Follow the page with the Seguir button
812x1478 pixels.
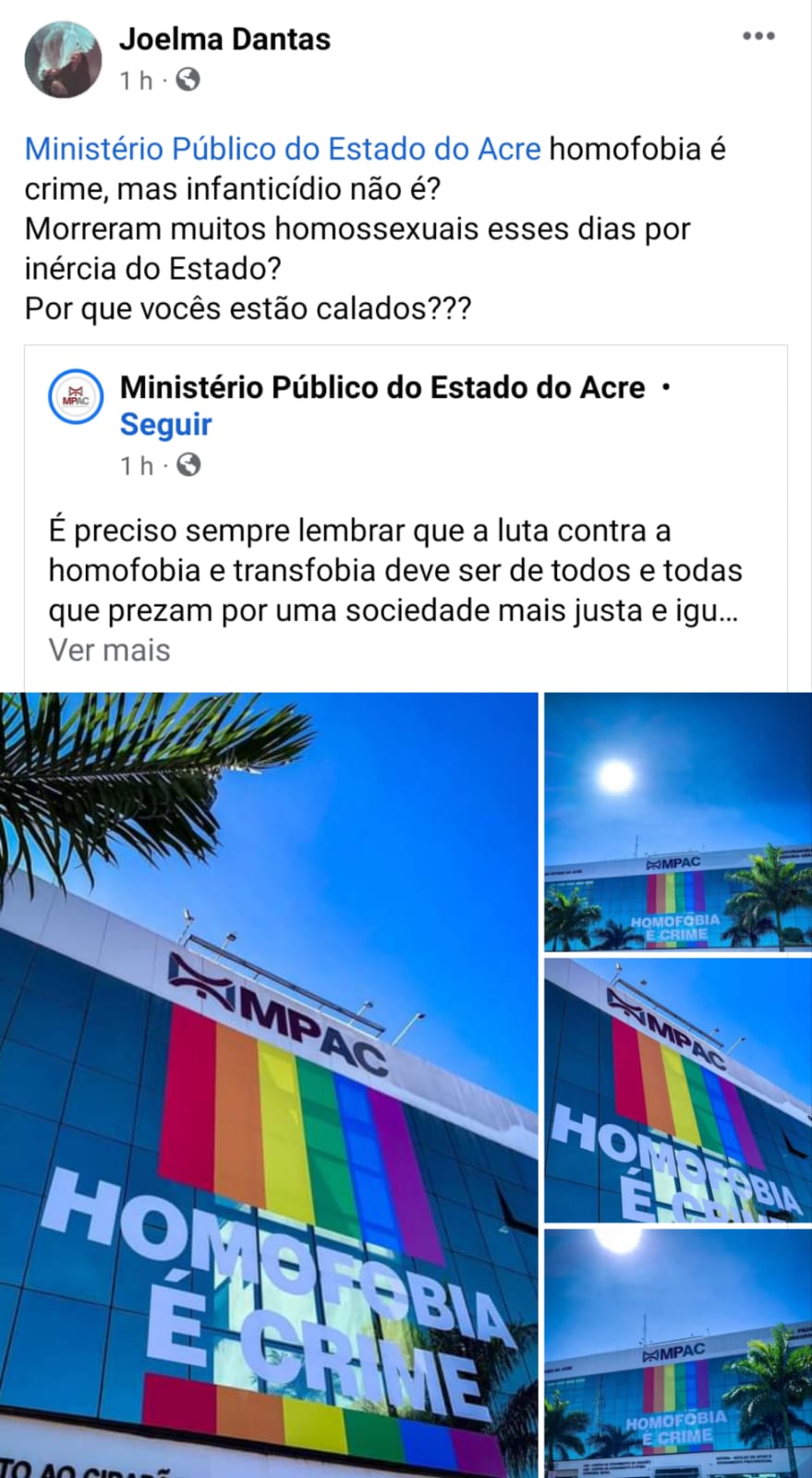click(165, 425)
